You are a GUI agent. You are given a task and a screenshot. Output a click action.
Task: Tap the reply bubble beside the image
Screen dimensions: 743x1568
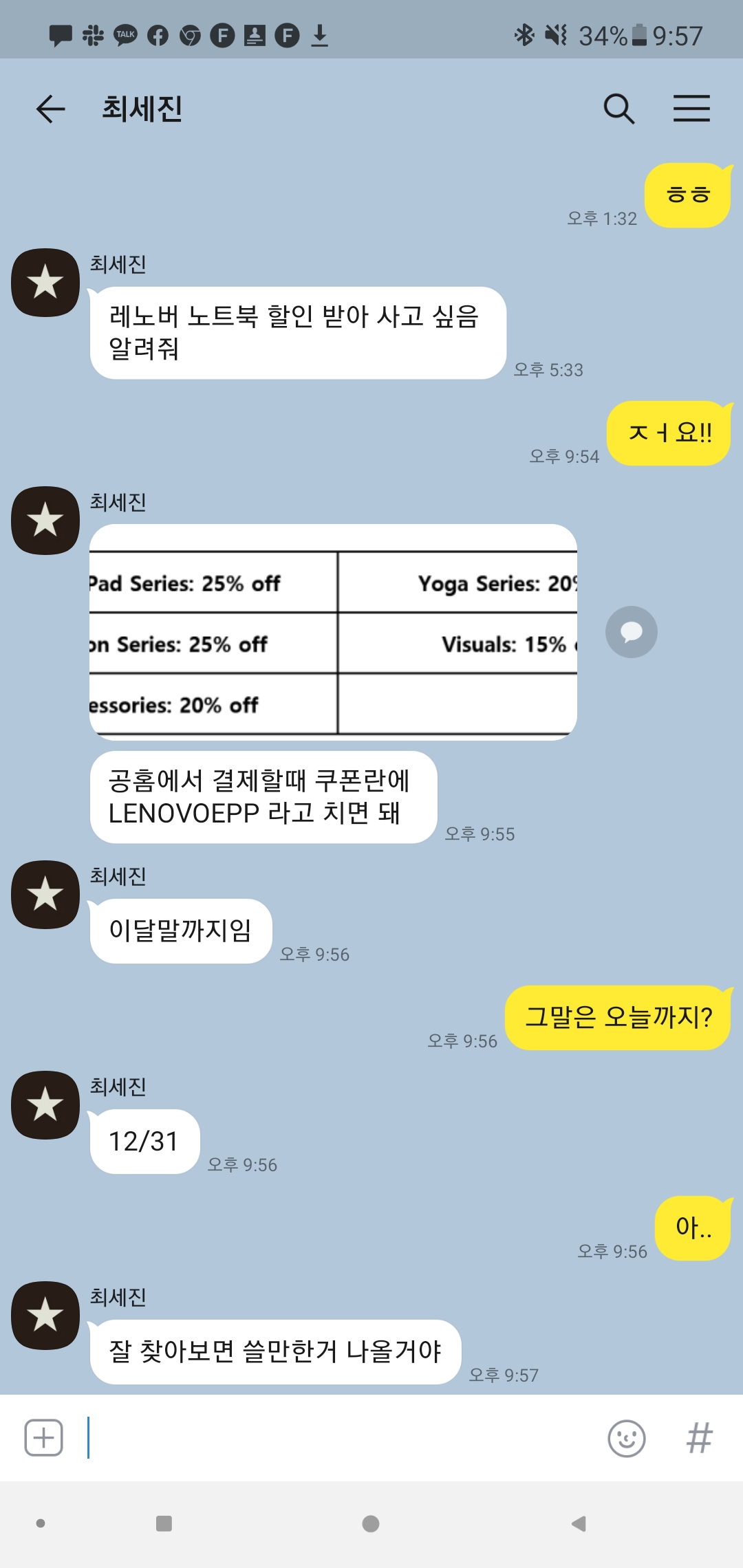click(x=631, y=632)
